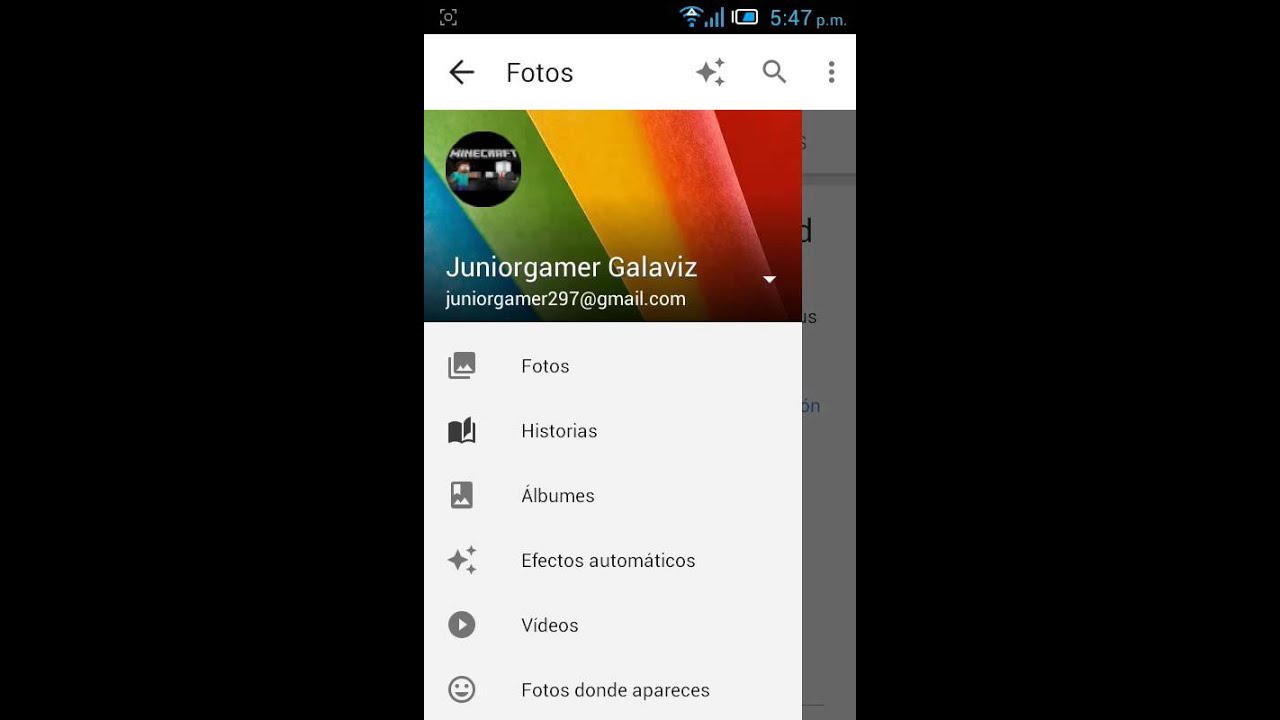The height and width of the screenshot is (720, 1280).
Task: Open Efectos automáticos
Action: pos(608,561)
